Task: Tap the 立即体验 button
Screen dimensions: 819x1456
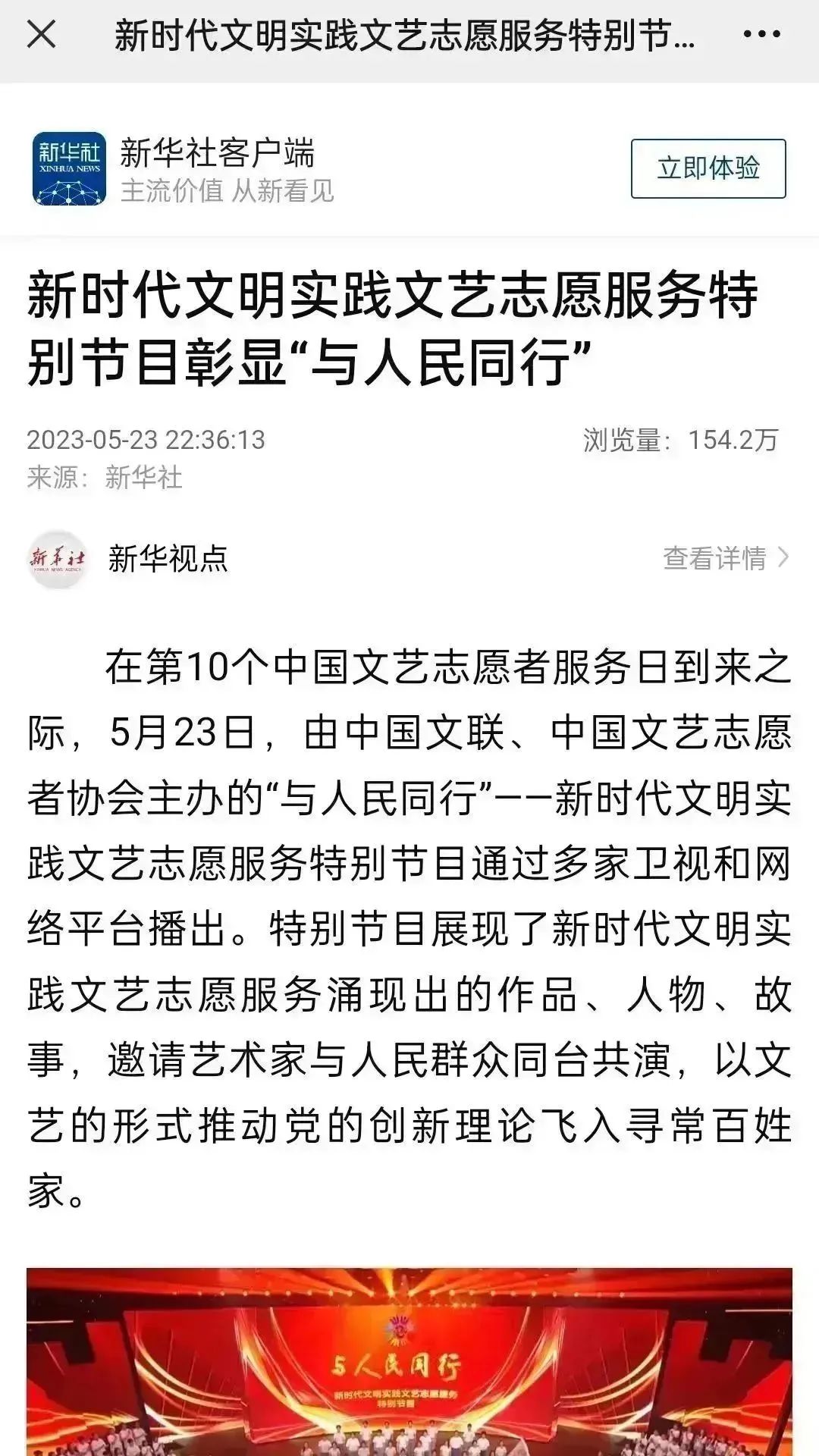Action: [708, 168]
